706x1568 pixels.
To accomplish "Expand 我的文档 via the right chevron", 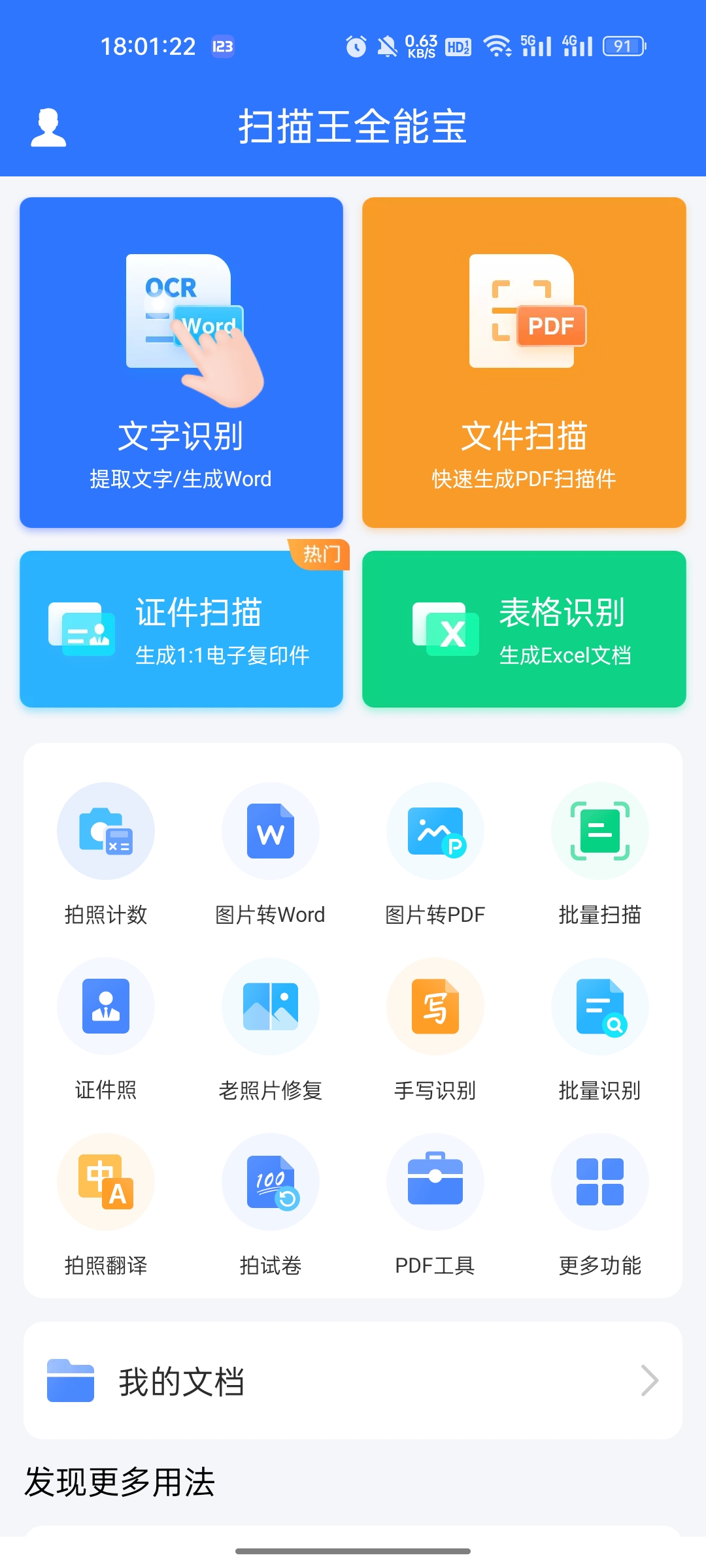I will tap(650, 1381).
